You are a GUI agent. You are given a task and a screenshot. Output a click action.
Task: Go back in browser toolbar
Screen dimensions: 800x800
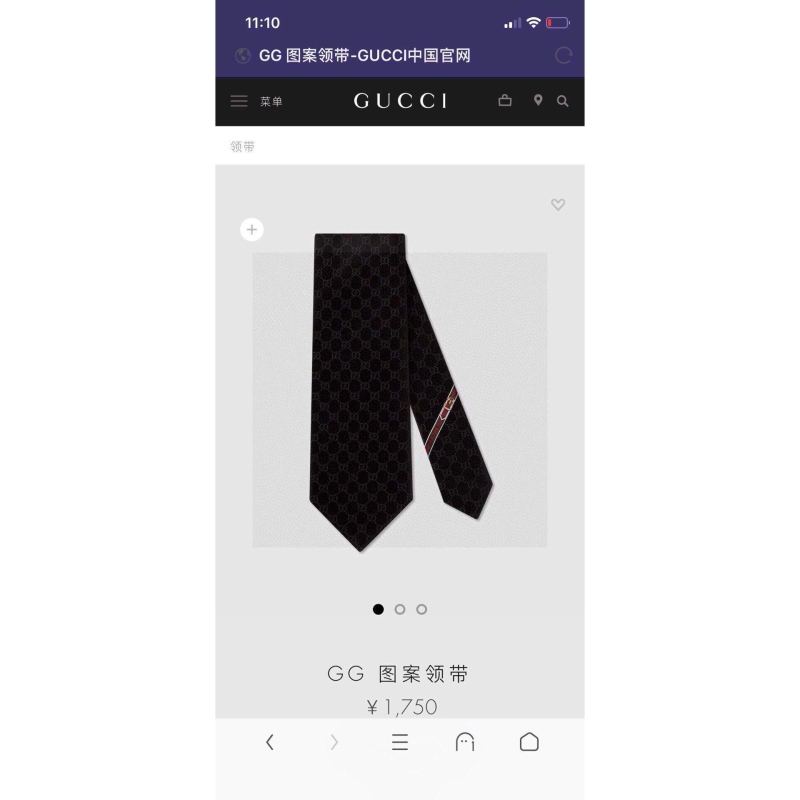(x=270, y=742)
